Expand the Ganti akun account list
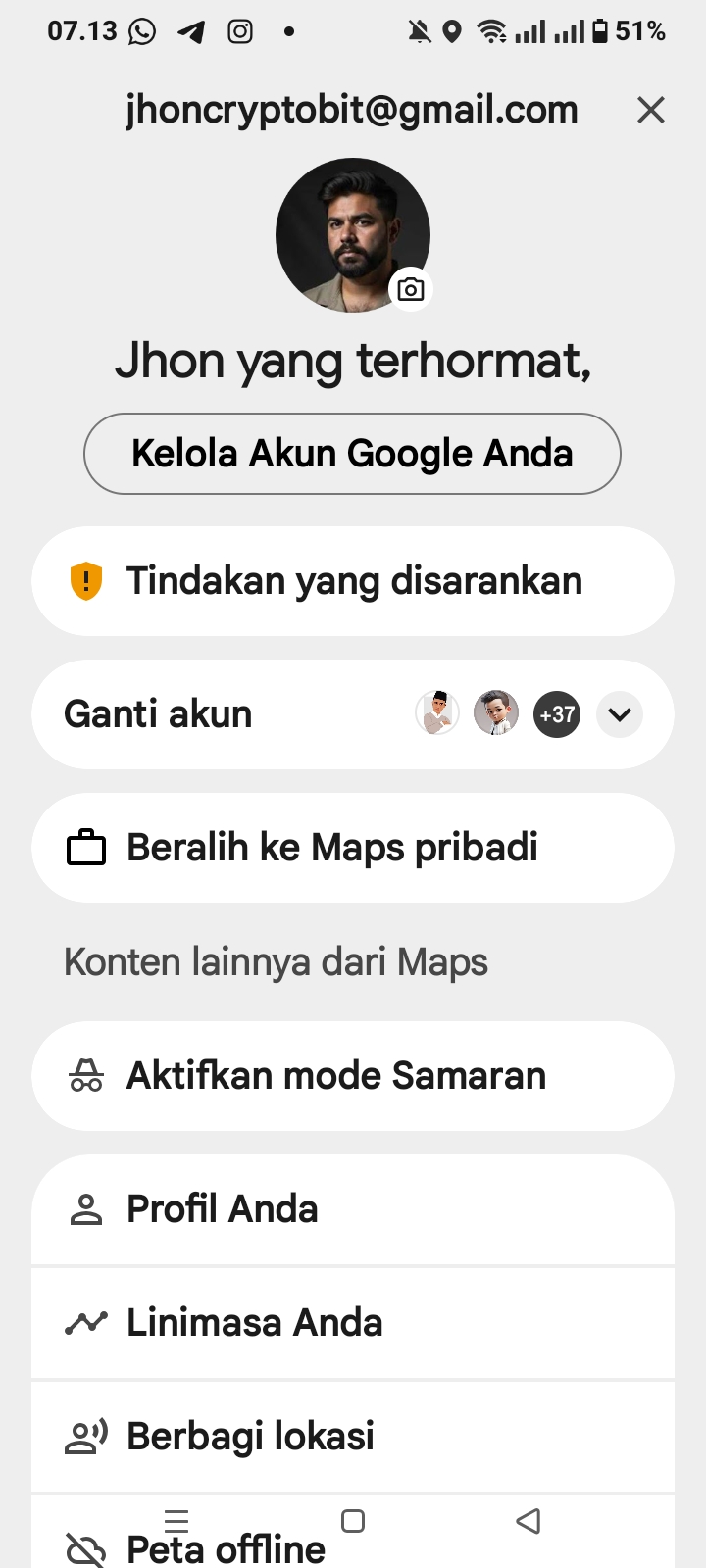Image resolution: width=706 pixels, height=1568 pixels. (620, 714)
